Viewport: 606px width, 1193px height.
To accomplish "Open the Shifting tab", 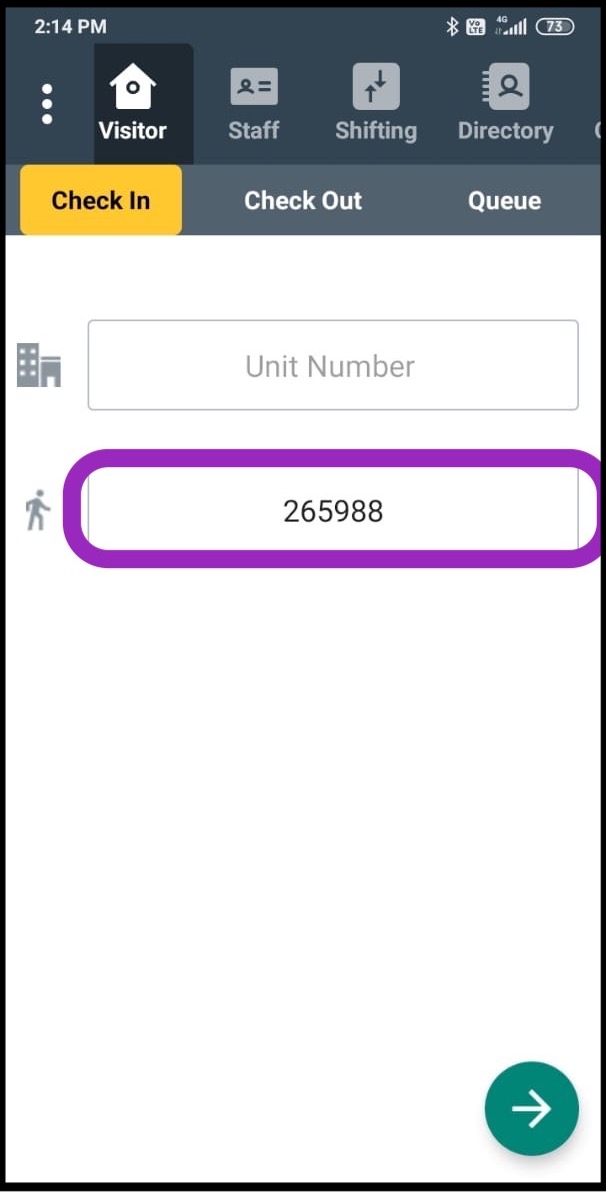I will point(375,104).
